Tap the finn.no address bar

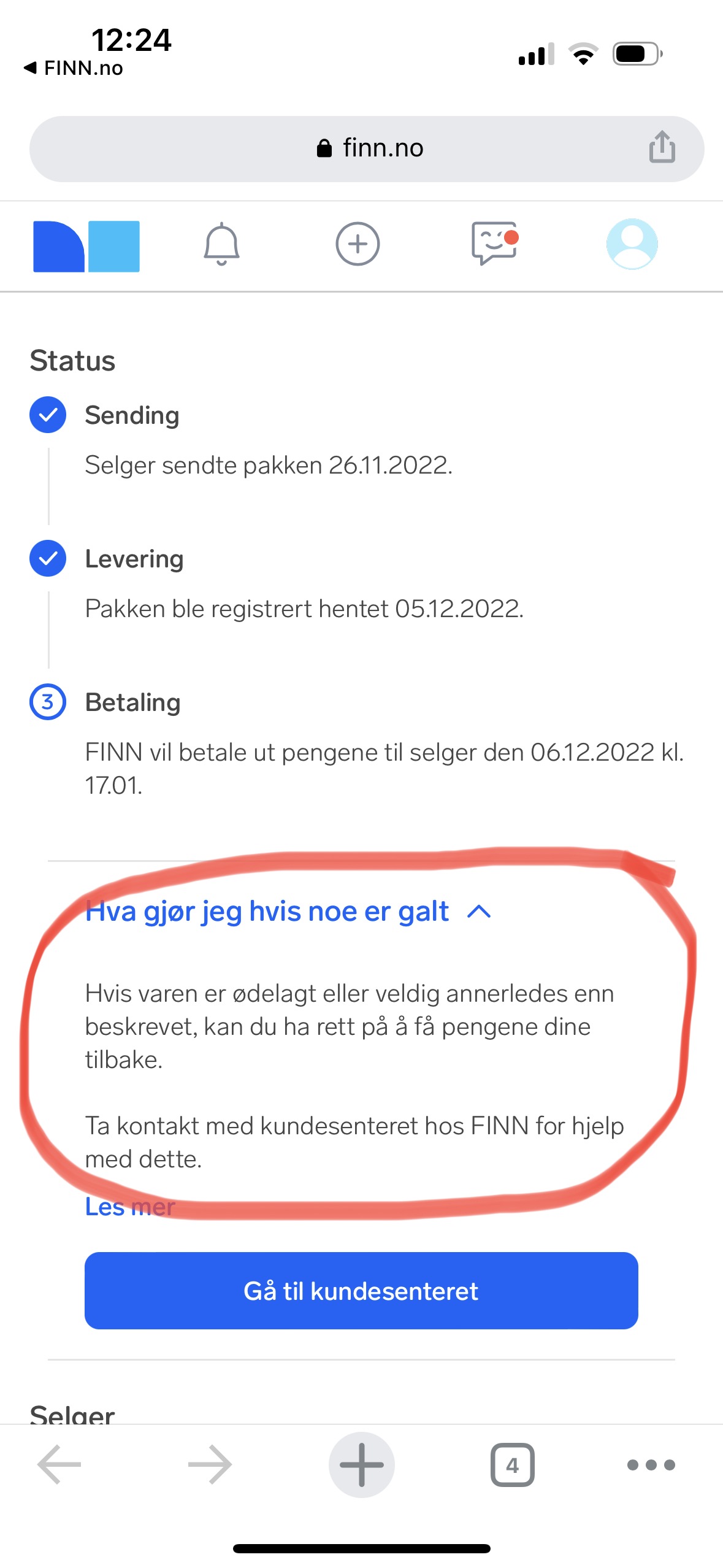367,148
